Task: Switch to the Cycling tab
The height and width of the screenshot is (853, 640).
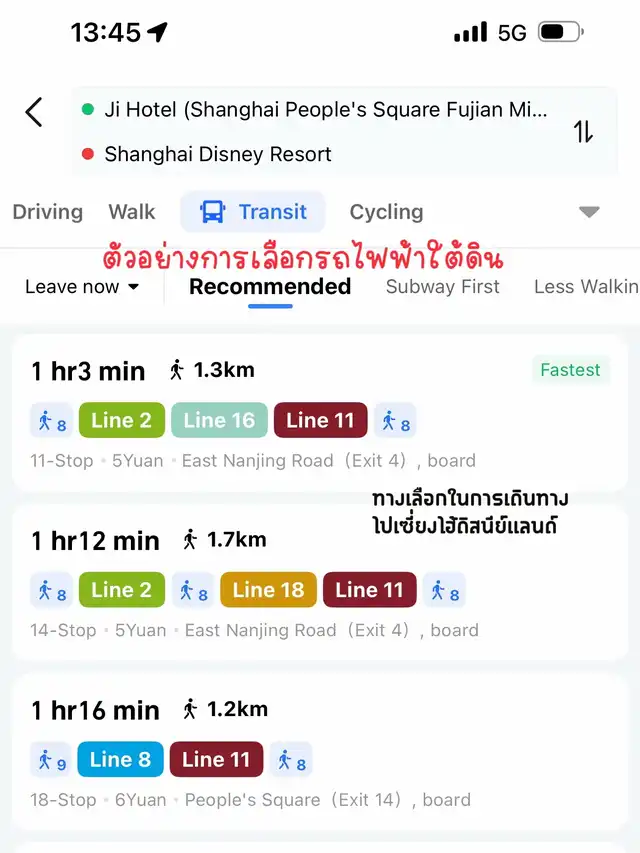Action: click(386, 212)
